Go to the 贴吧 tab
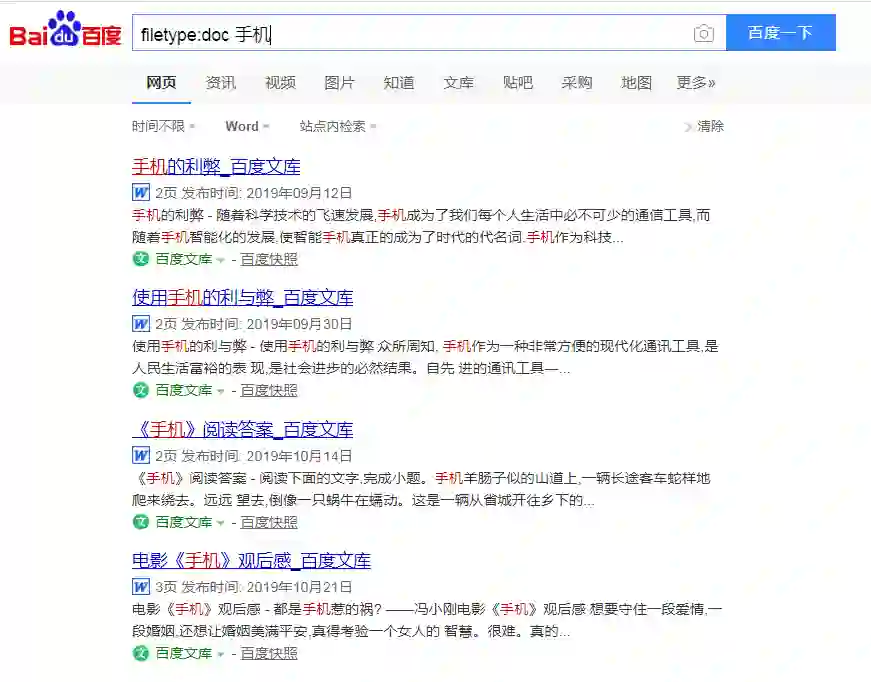Image resolution: width=871 pixels, height=682 pixels. (518, 83)
